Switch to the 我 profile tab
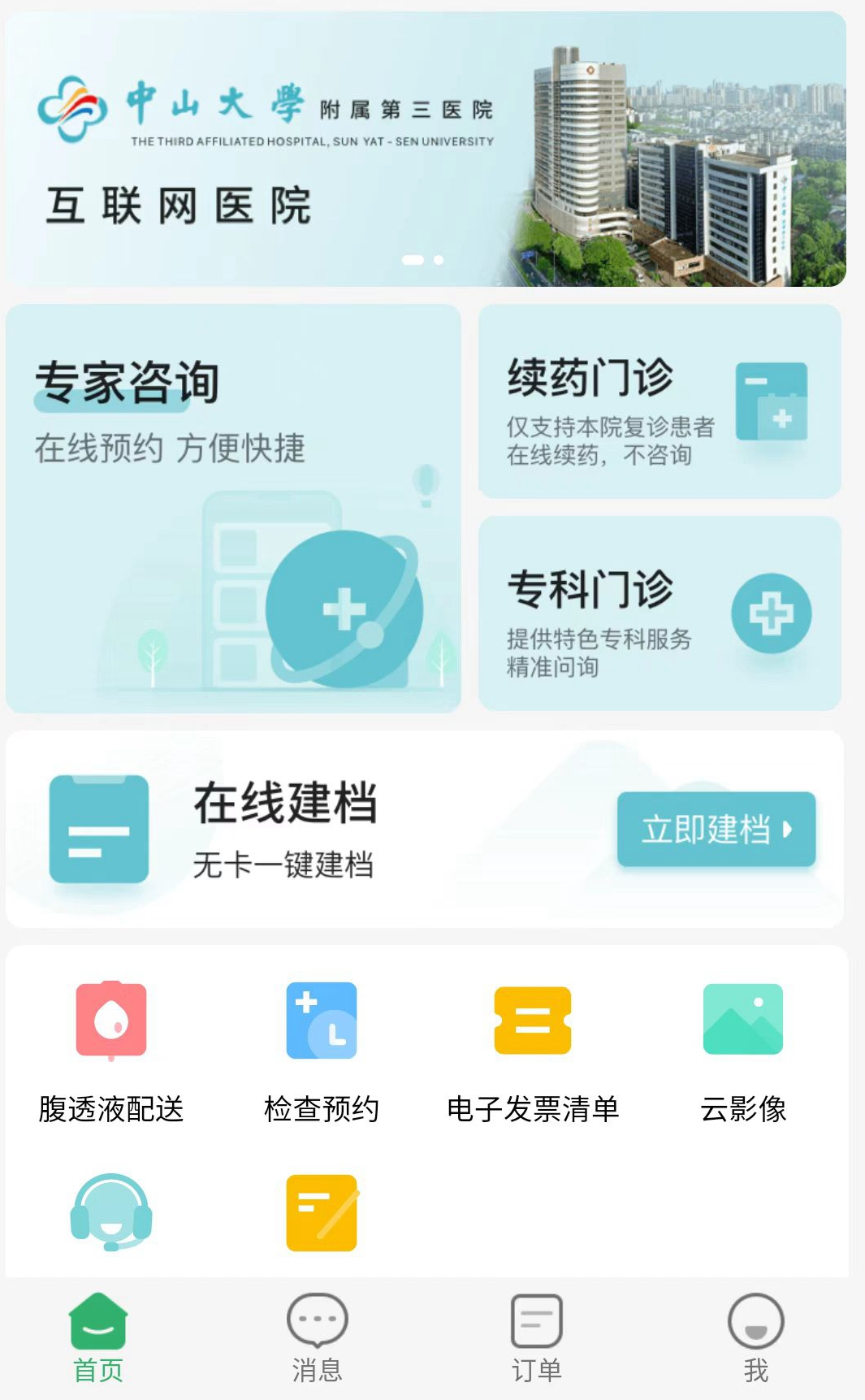 pos(755,1338)
